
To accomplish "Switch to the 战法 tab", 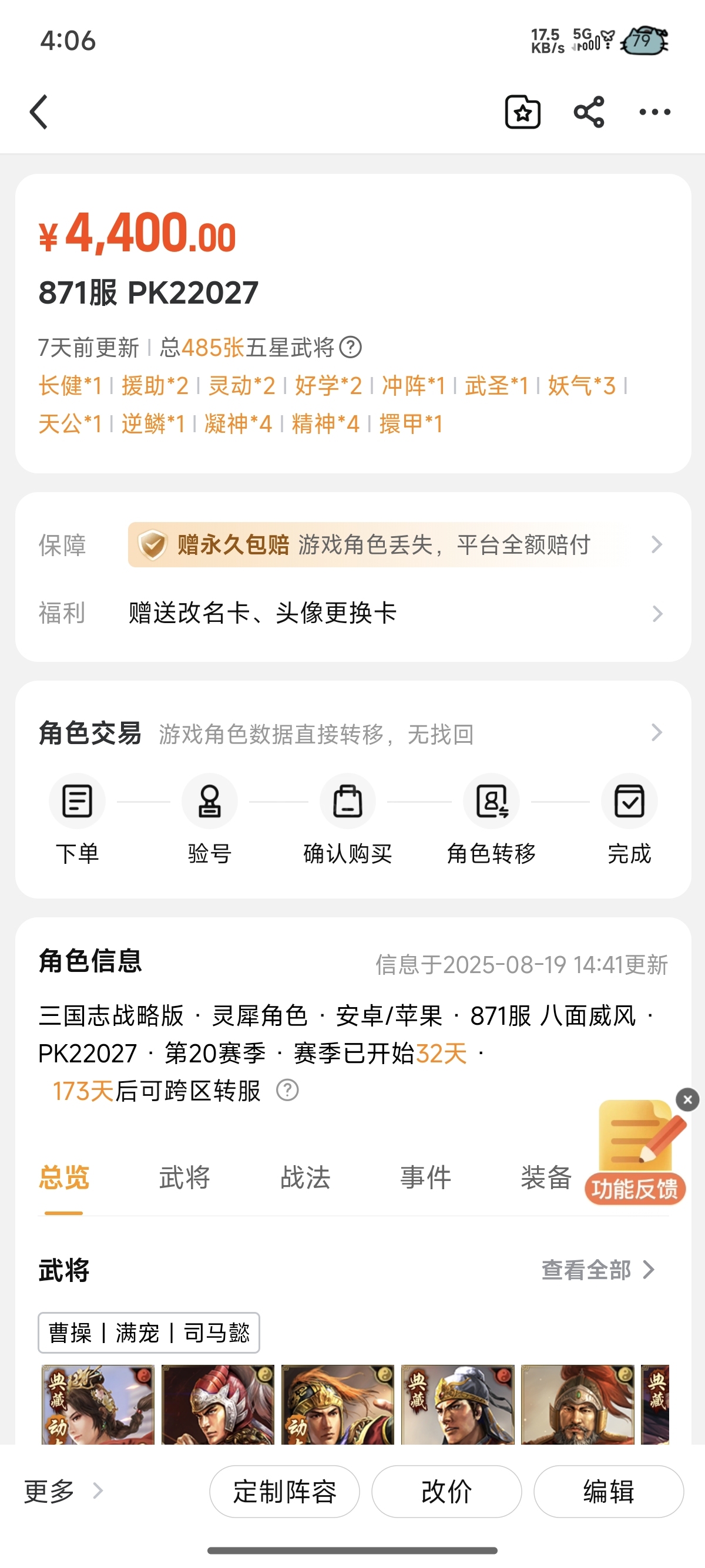I will tap(305, 1177).
